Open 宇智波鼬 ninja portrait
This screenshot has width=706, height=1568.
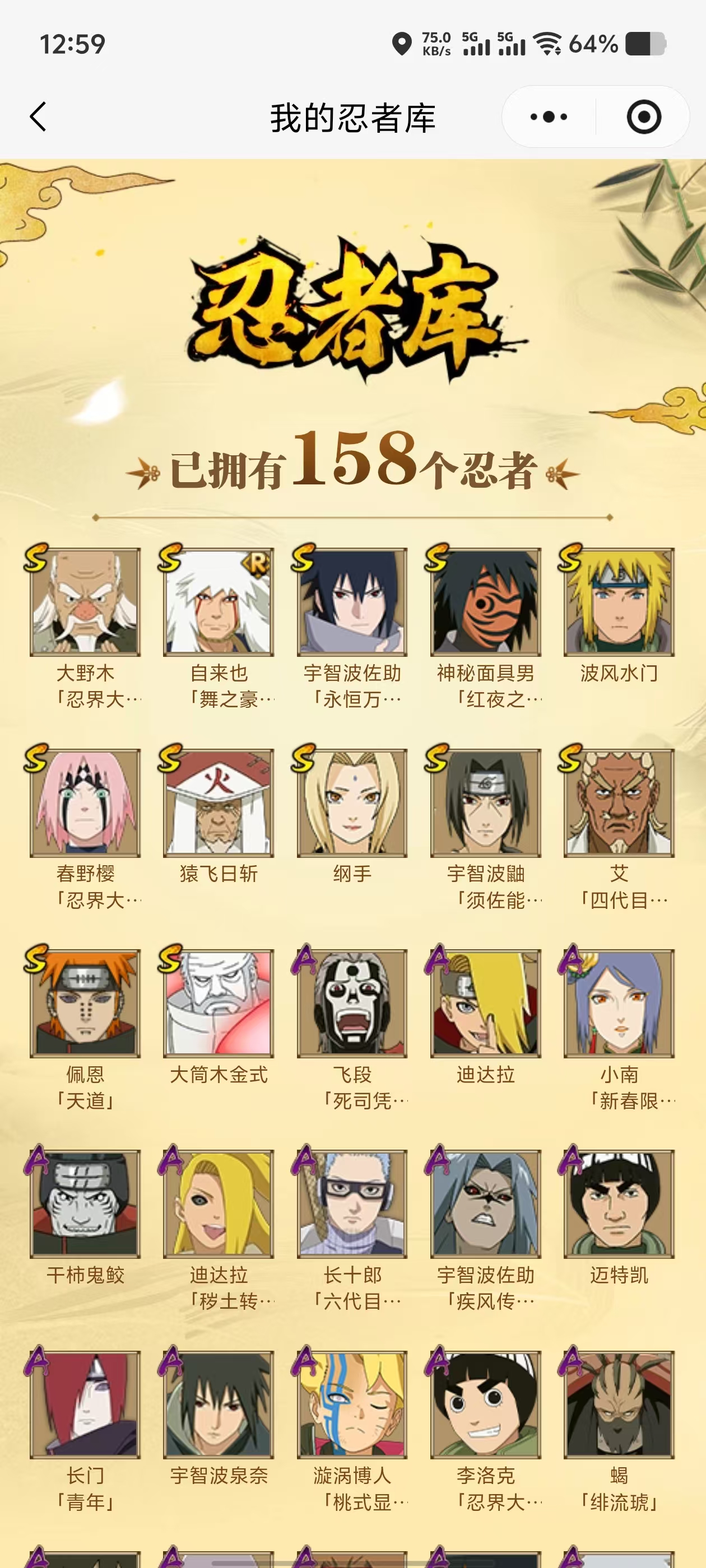coord(485,802)
